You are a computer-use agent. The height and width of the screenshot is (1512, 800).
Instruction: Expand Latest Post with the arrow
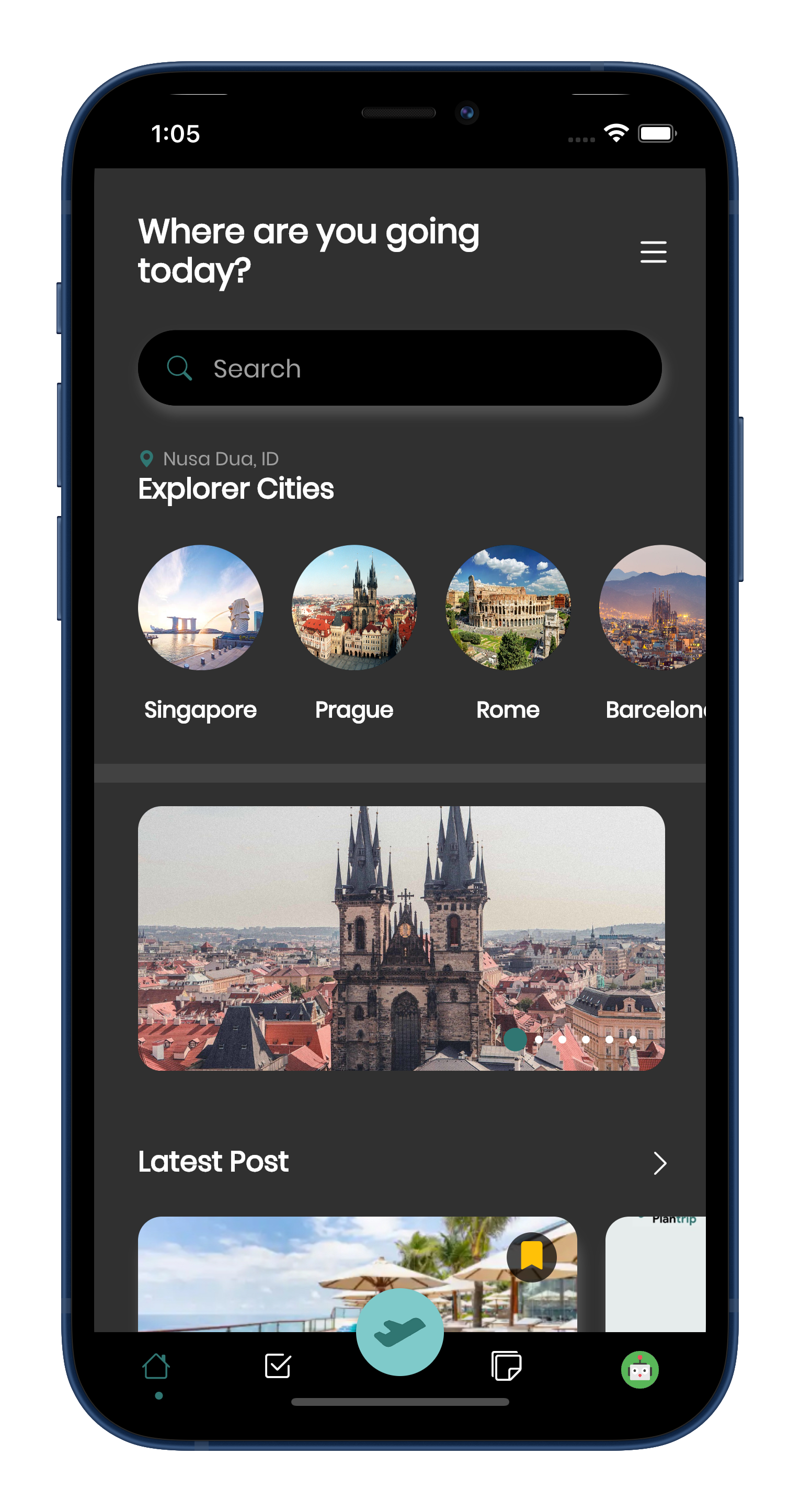[660, 1163]
